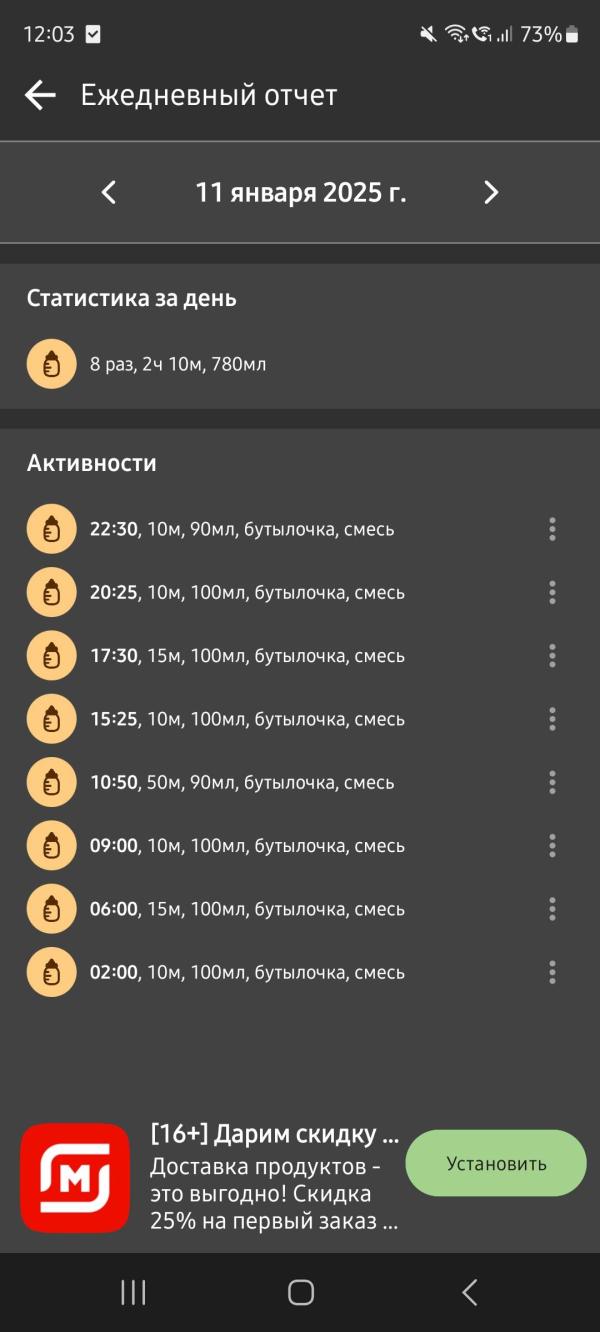
Task: Open the three-dot menu for 15:25 entry
Action: [552, 719]
